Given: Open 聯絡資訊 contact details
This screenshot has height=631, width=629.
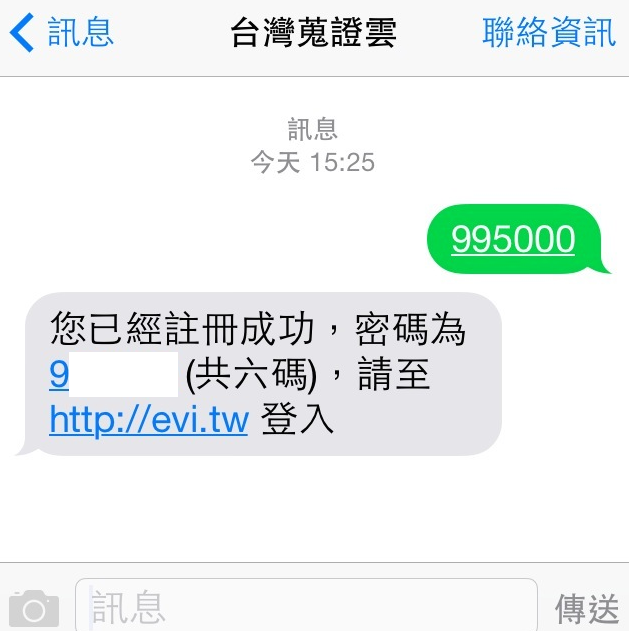Looking at the screenshot, I should click(x=548, y=33).
